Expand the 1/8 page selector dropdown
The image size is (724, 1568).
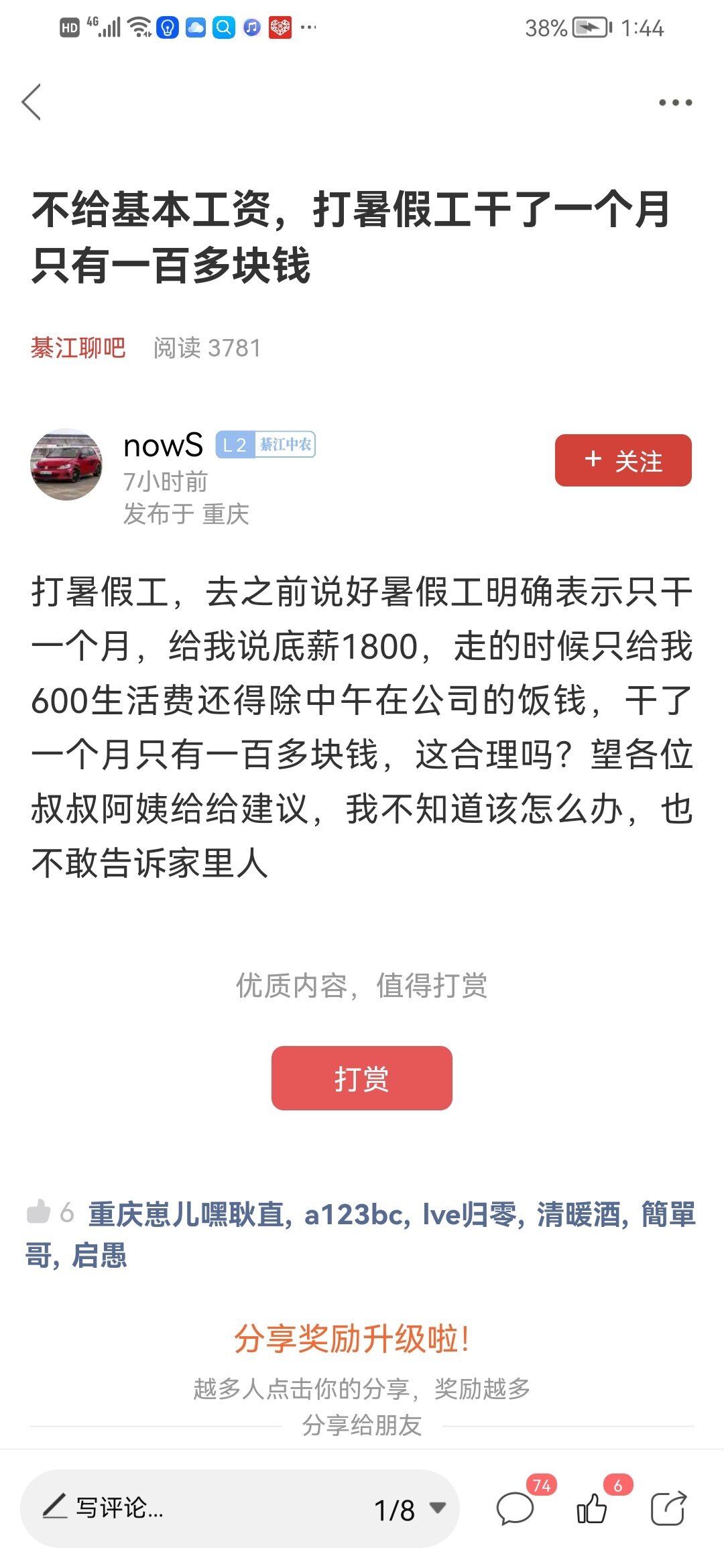coord(410,1510)
